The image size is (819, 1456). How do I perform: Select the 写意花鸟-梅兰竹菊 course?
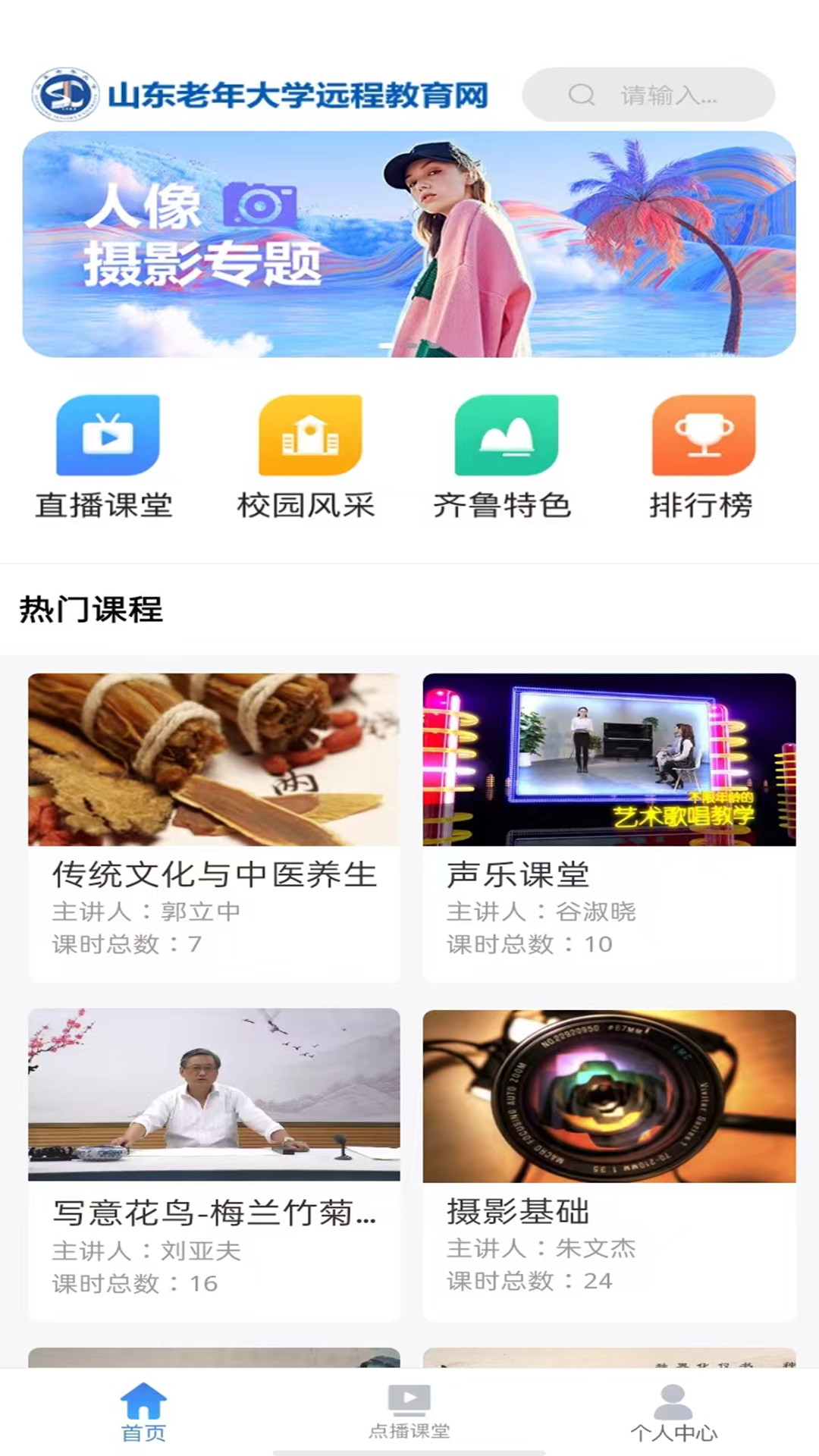tap(214, 1163)
